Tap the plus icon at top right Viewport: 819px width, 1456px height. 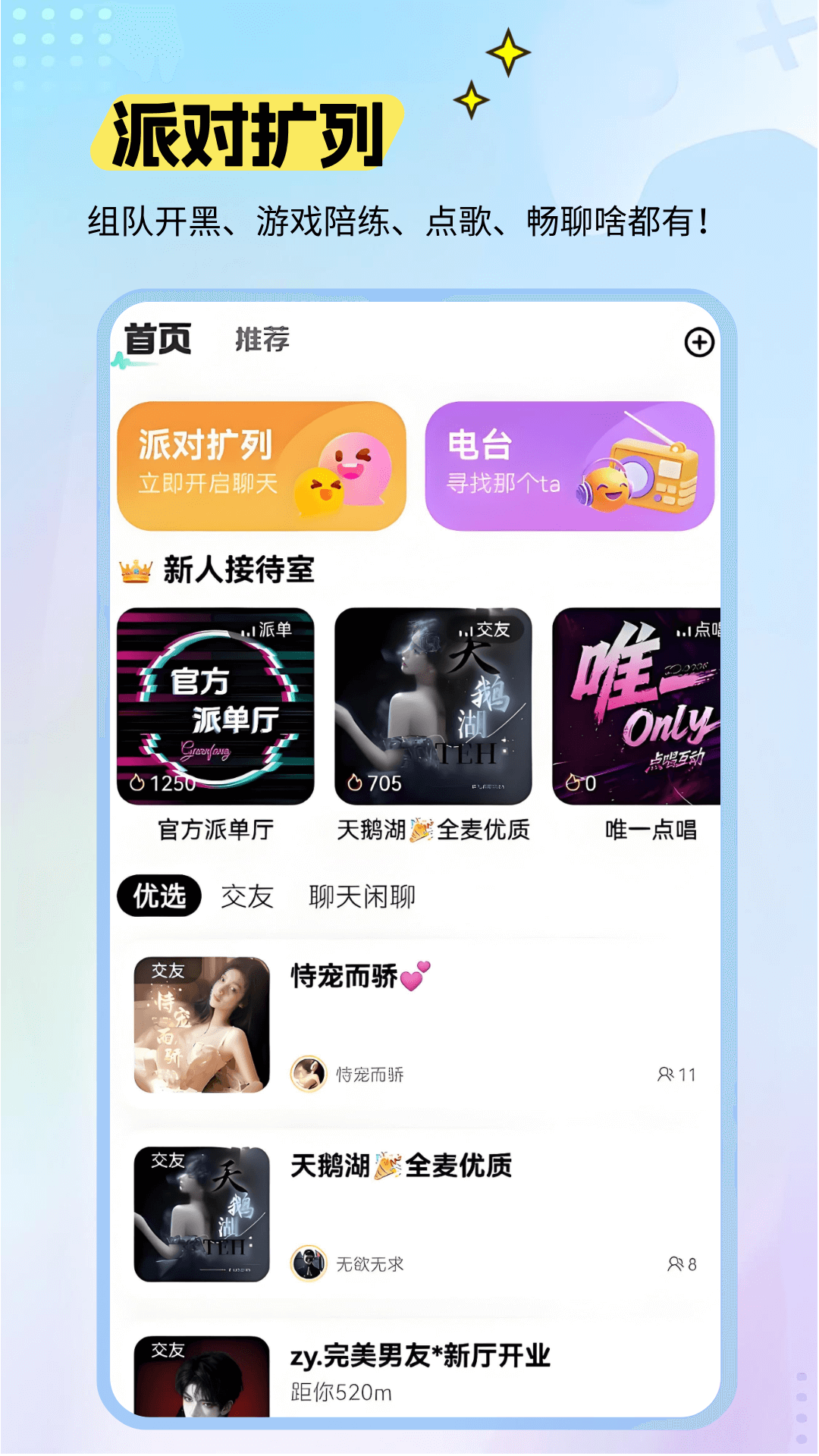pyautogui.click(x=699, y=344)
